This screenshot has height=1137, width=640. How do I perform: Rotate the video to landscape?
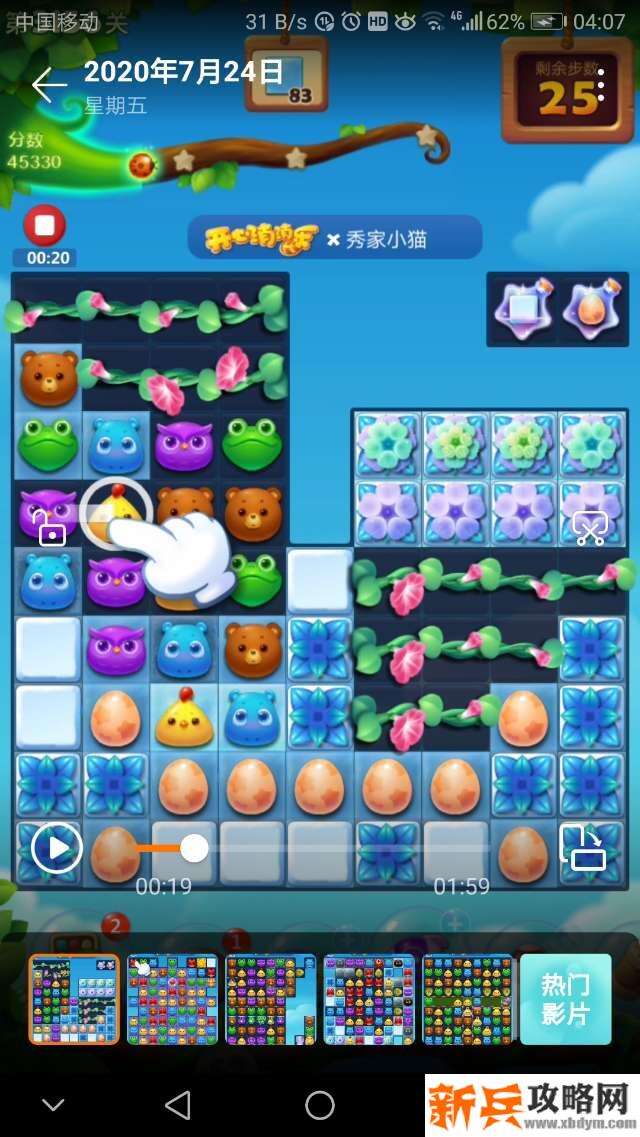click(584, 848)
